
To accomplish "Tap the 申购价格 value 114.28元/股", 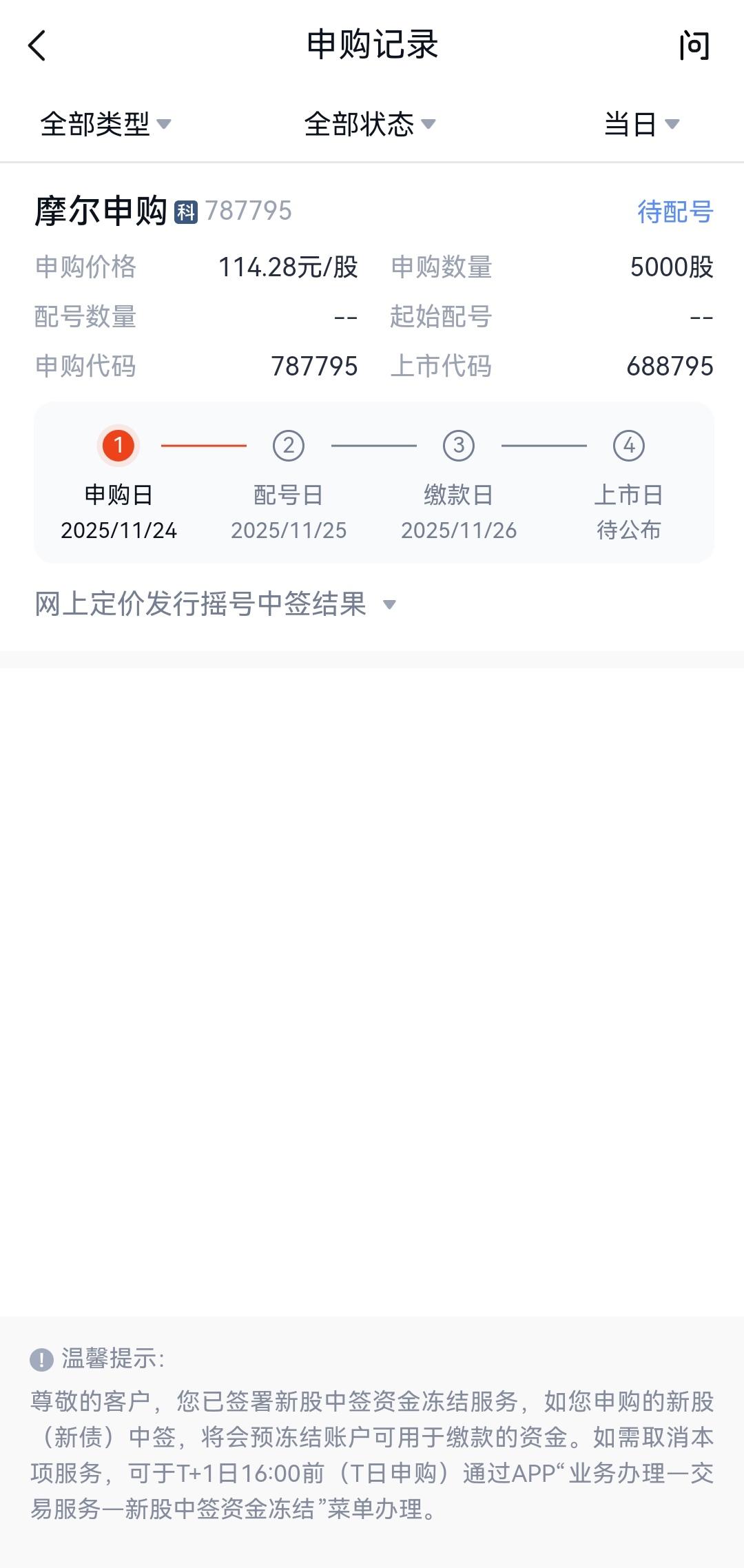I will [289, 269].
